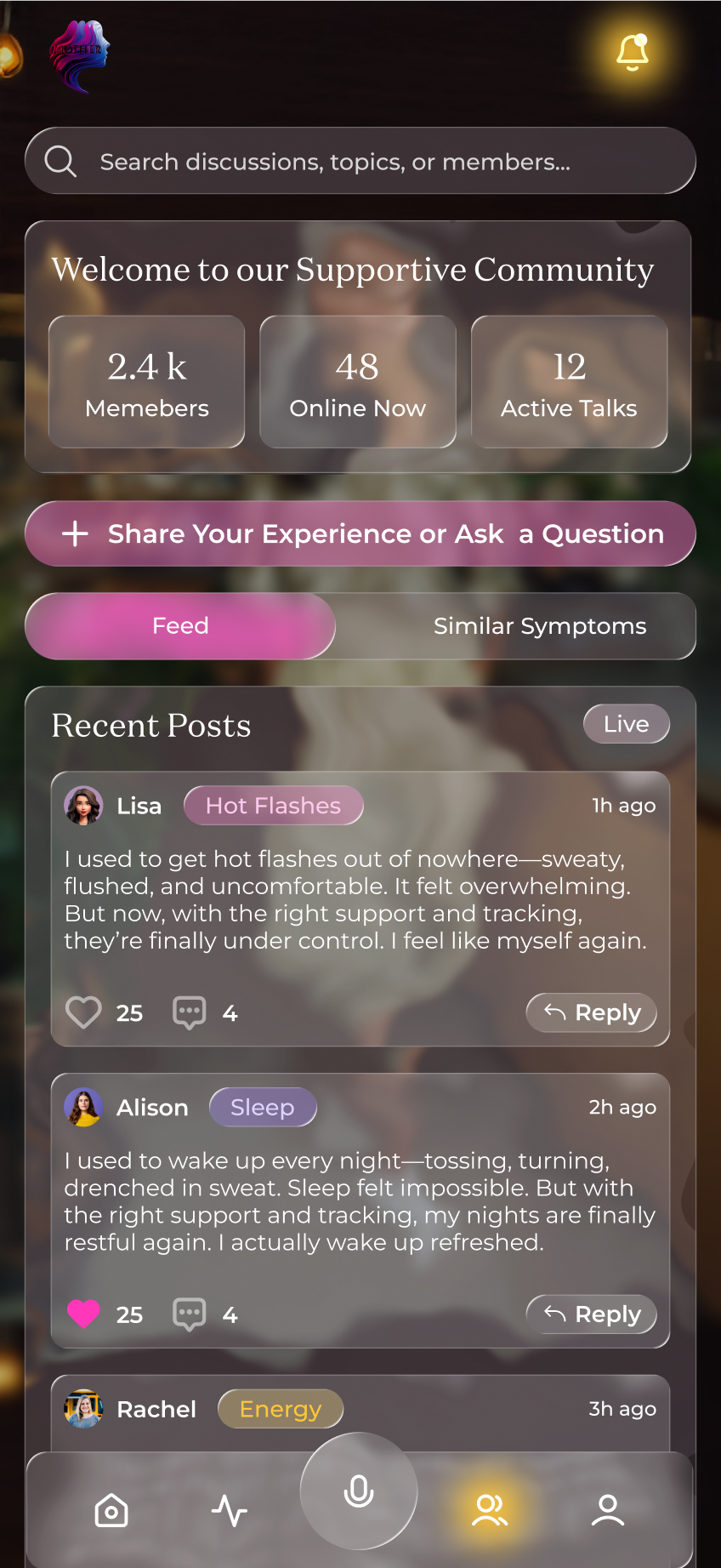Open comments on Alison's post

coord(189,1314)
